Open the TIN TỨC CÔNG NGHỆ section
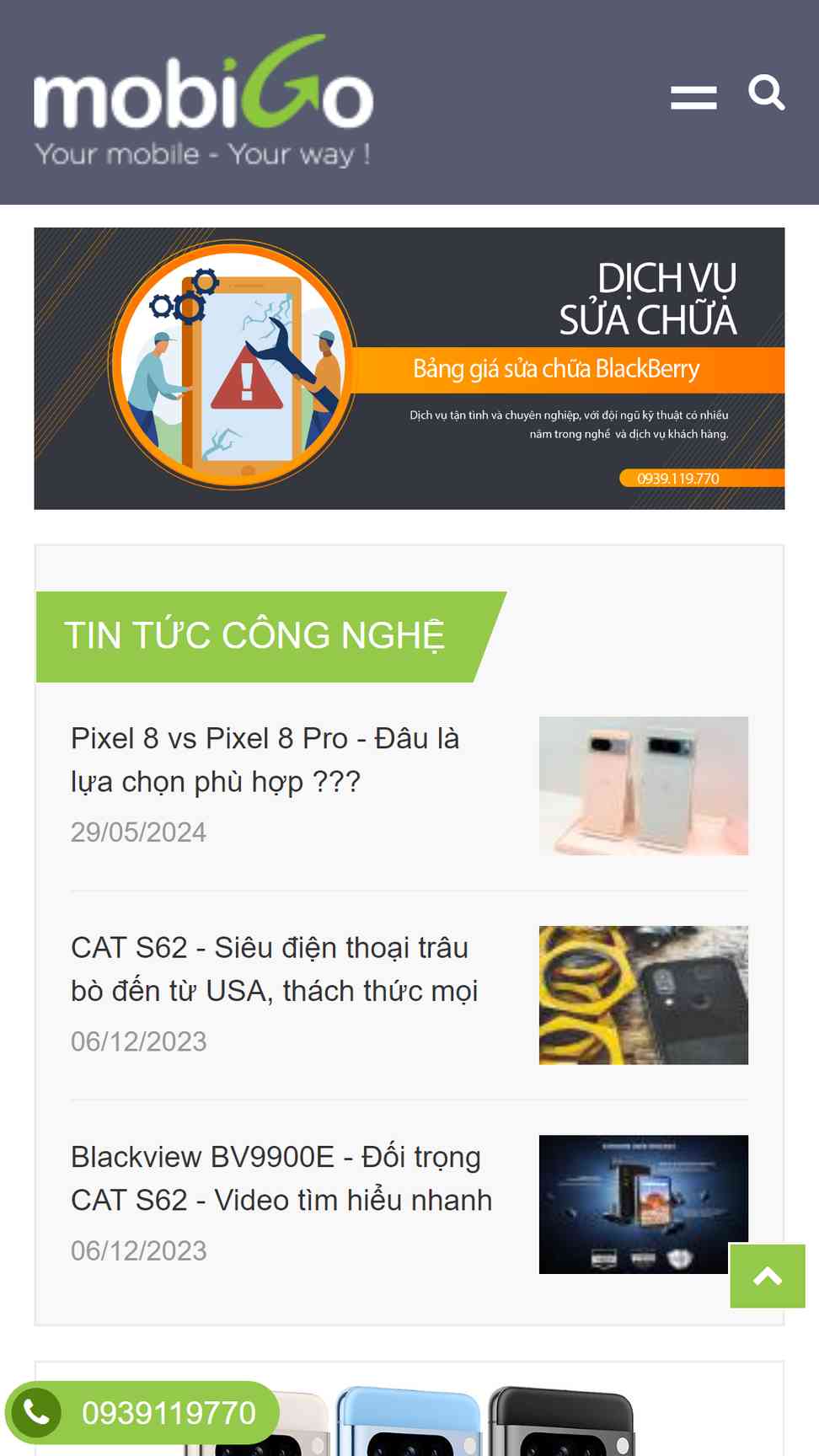The width and height of the screenshot is (819, 1456). coord(254,636)
